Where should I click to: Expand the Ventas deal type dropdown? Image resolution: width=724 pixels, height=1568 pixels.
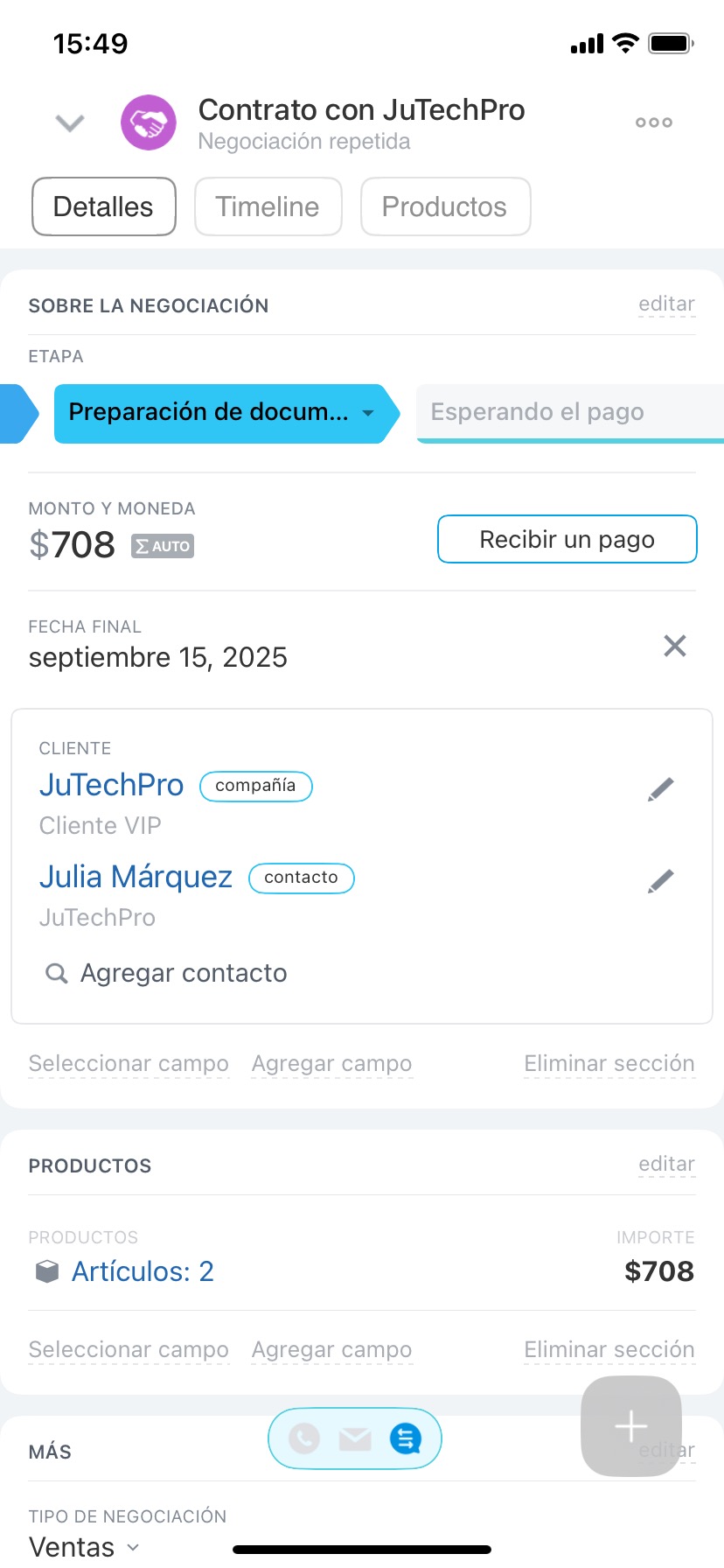point(85,1546)
